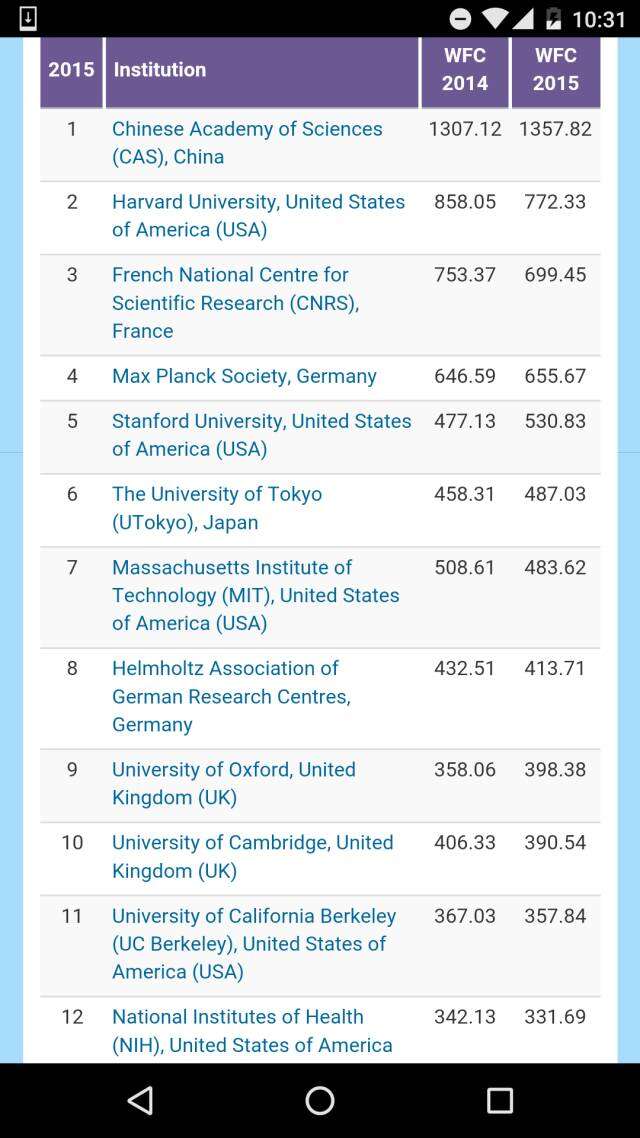Tap the system back button

click(x=140, y=1100)
